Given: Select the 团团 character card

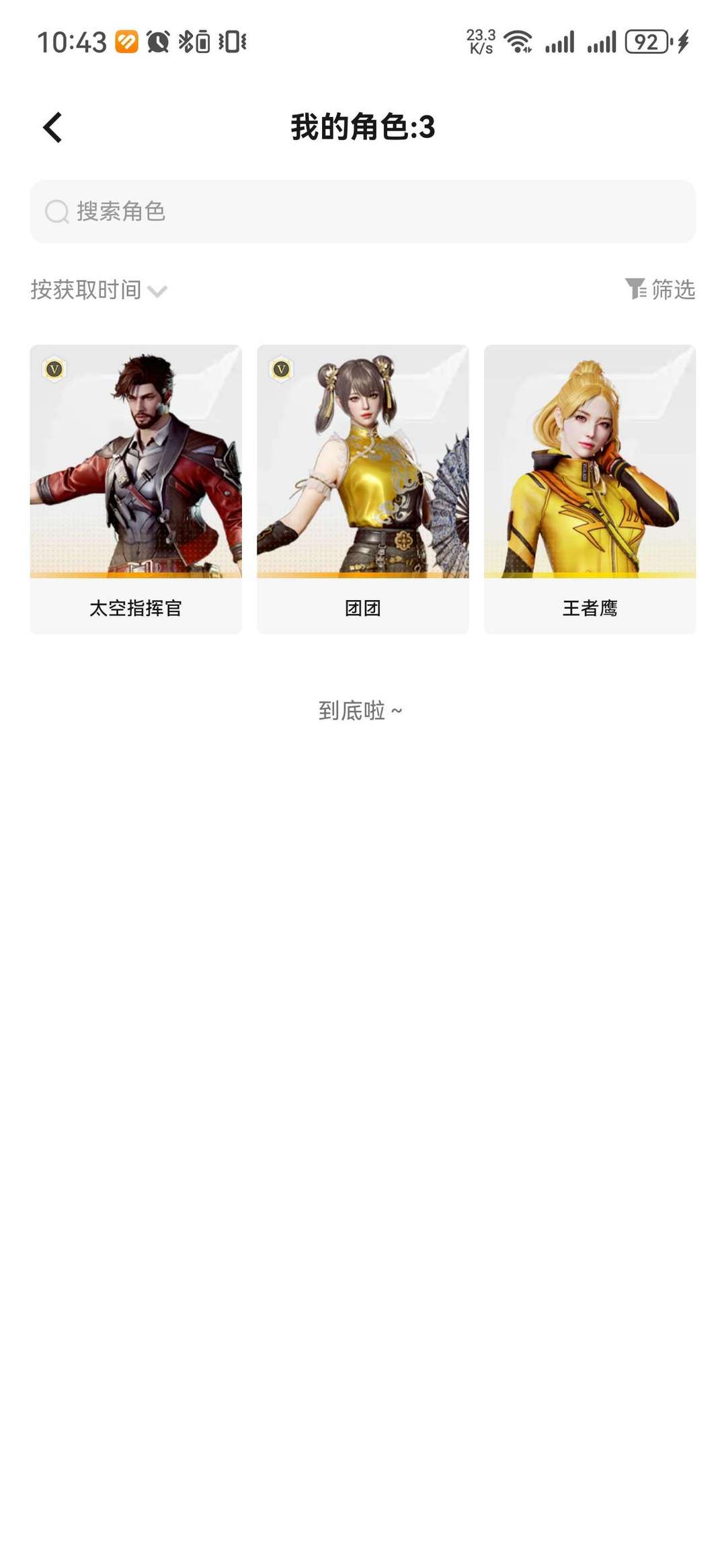Looking at the screenshot, I should pos(362,484).
